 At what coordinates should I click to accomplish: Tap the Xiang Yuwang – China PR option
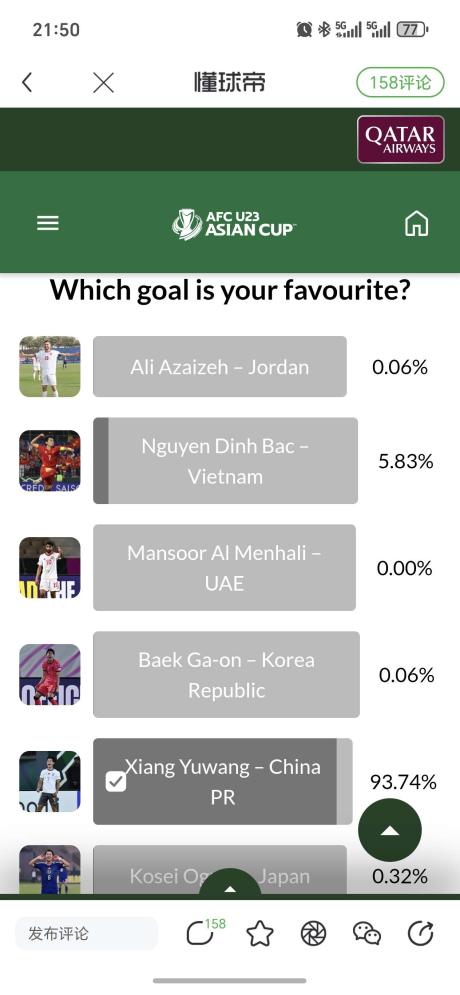coord(222,781)
